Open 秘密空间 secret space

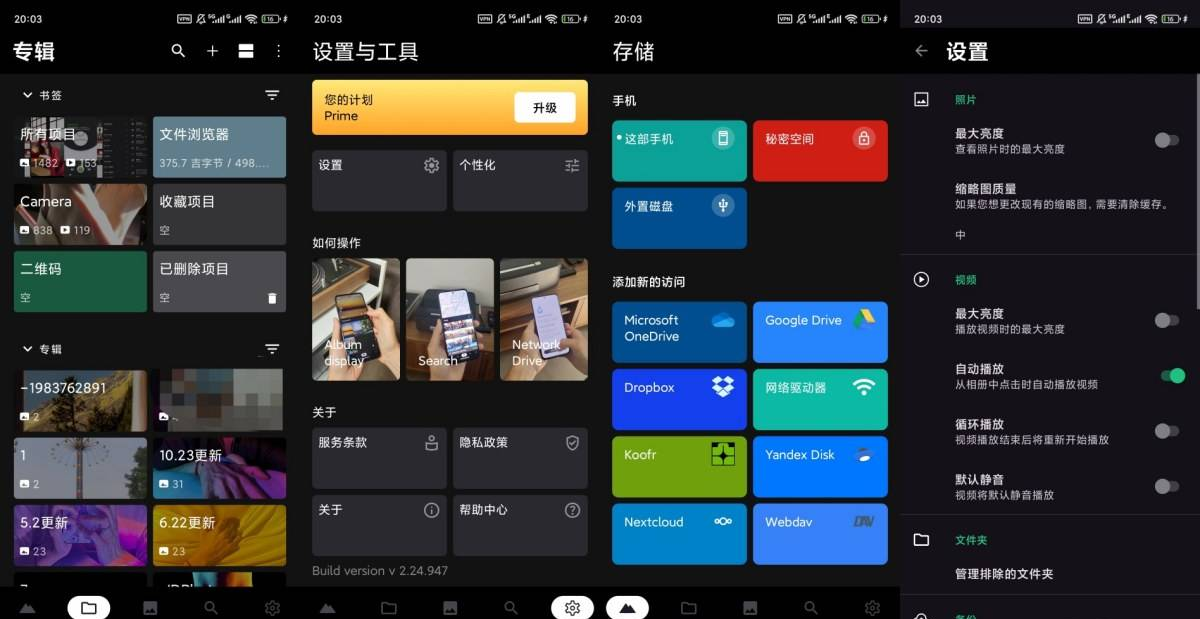click(820, 151)
